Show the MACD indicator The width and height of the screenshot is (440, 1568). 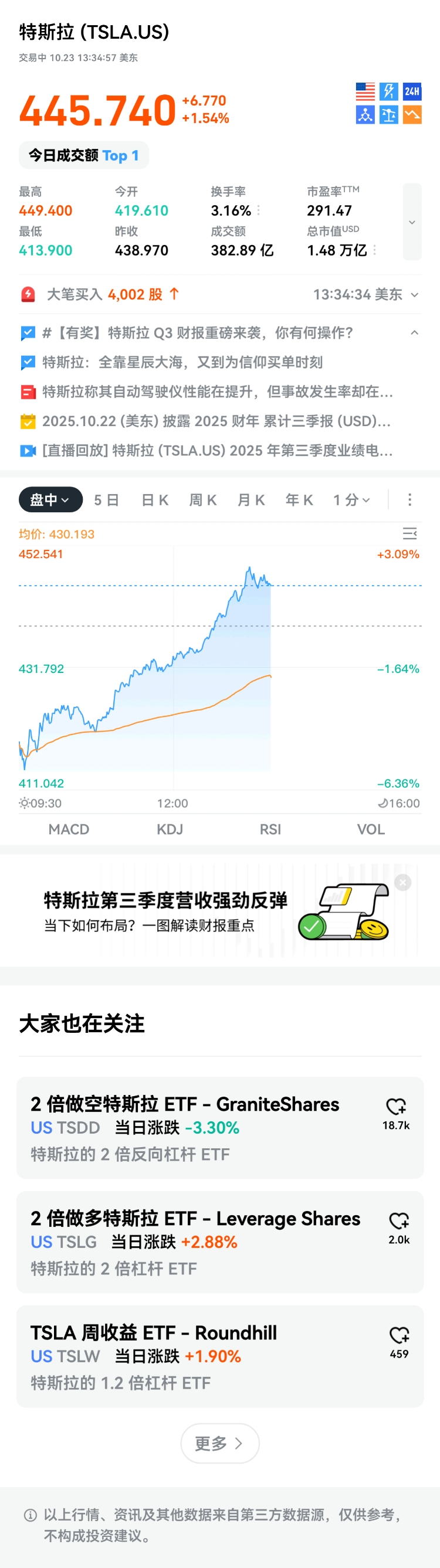pos(69,829)
